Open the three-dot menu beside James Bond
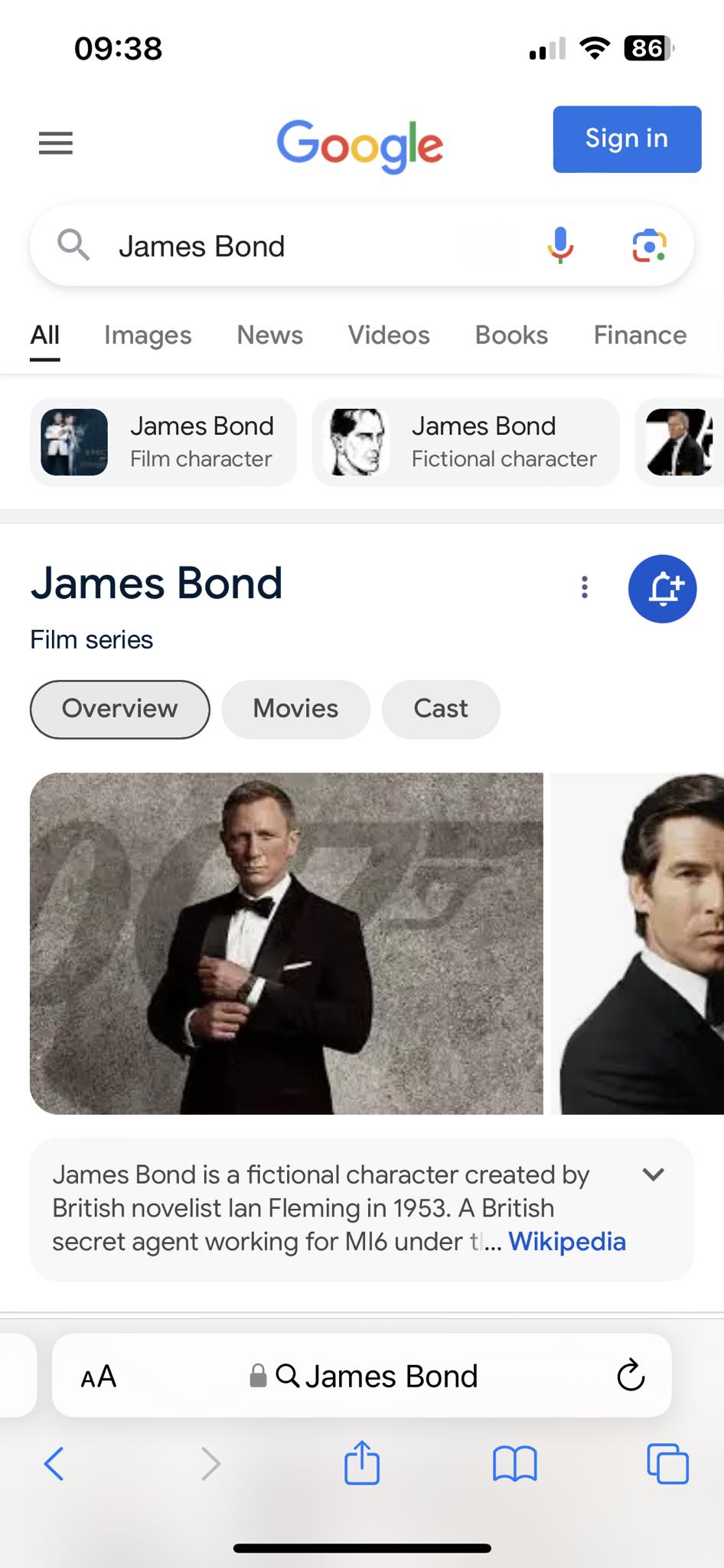Image resolution: width=724 pixels, height=1568 pixels. (x=585, y=587)
